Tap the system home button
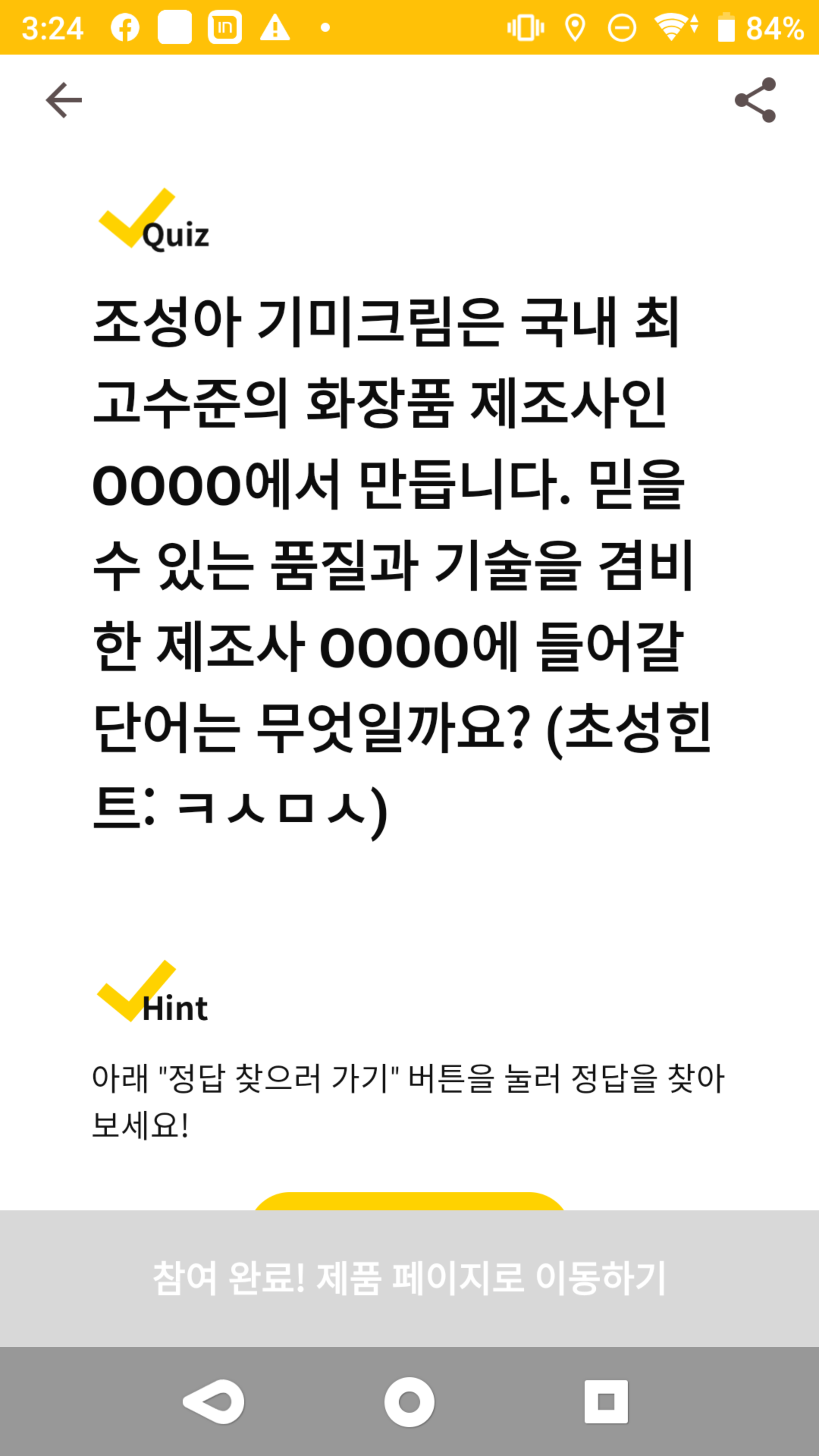Image resolution: width=819 pixels, height=1456 pixels. pos(409,1402)
